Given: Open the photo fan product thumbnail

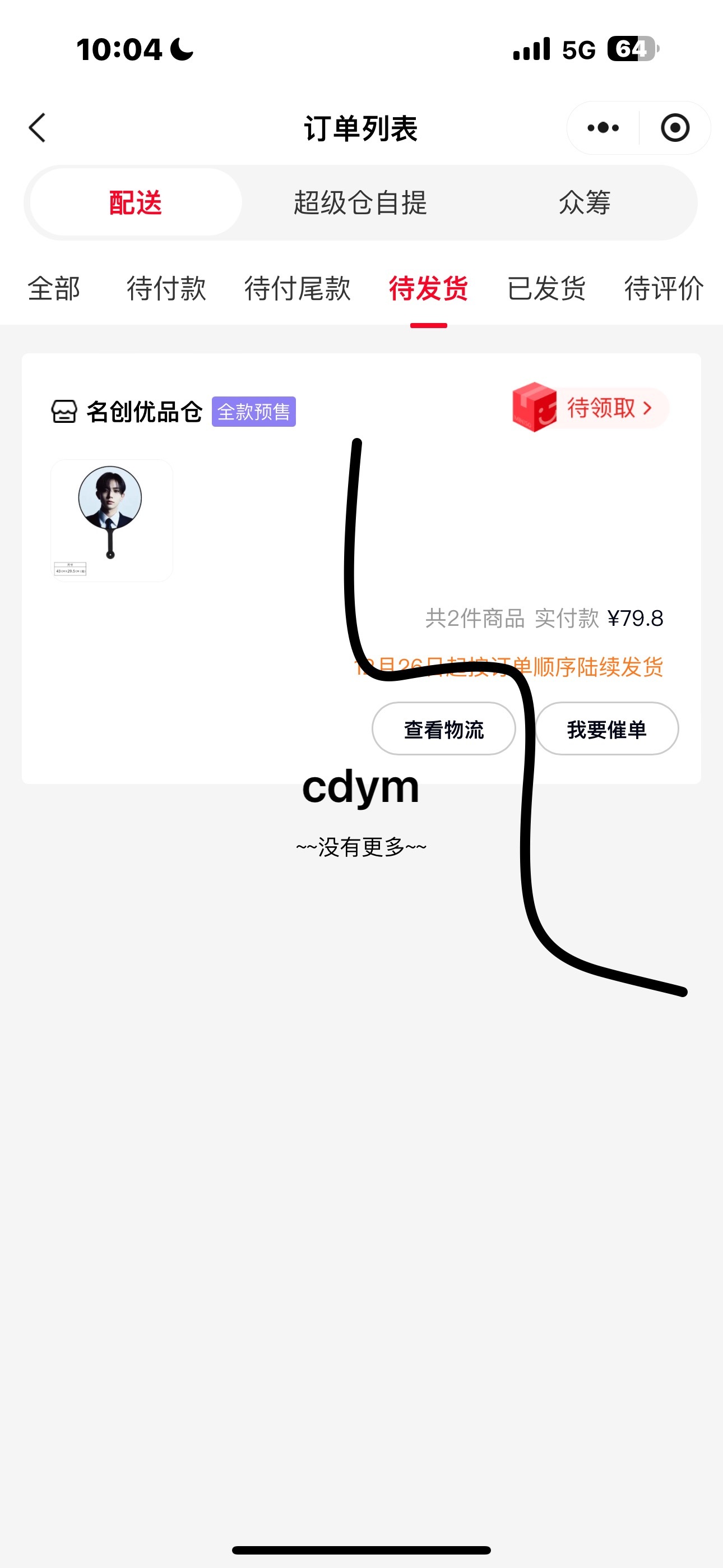Looking at the screenshot, I should [x=112, y=520].
